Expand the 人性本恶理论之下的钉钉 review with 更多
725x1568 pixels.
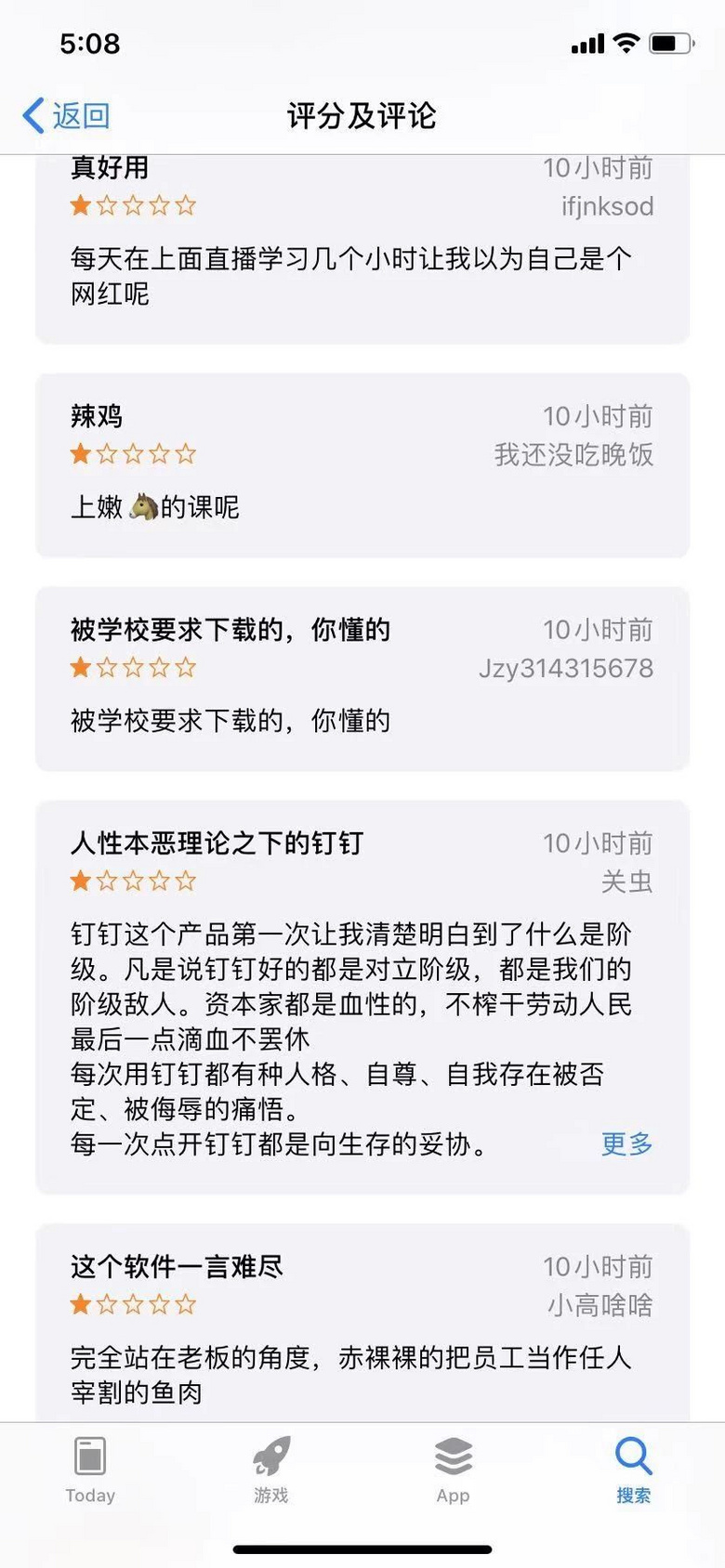pyautogui.click(x=626, y=1143)
